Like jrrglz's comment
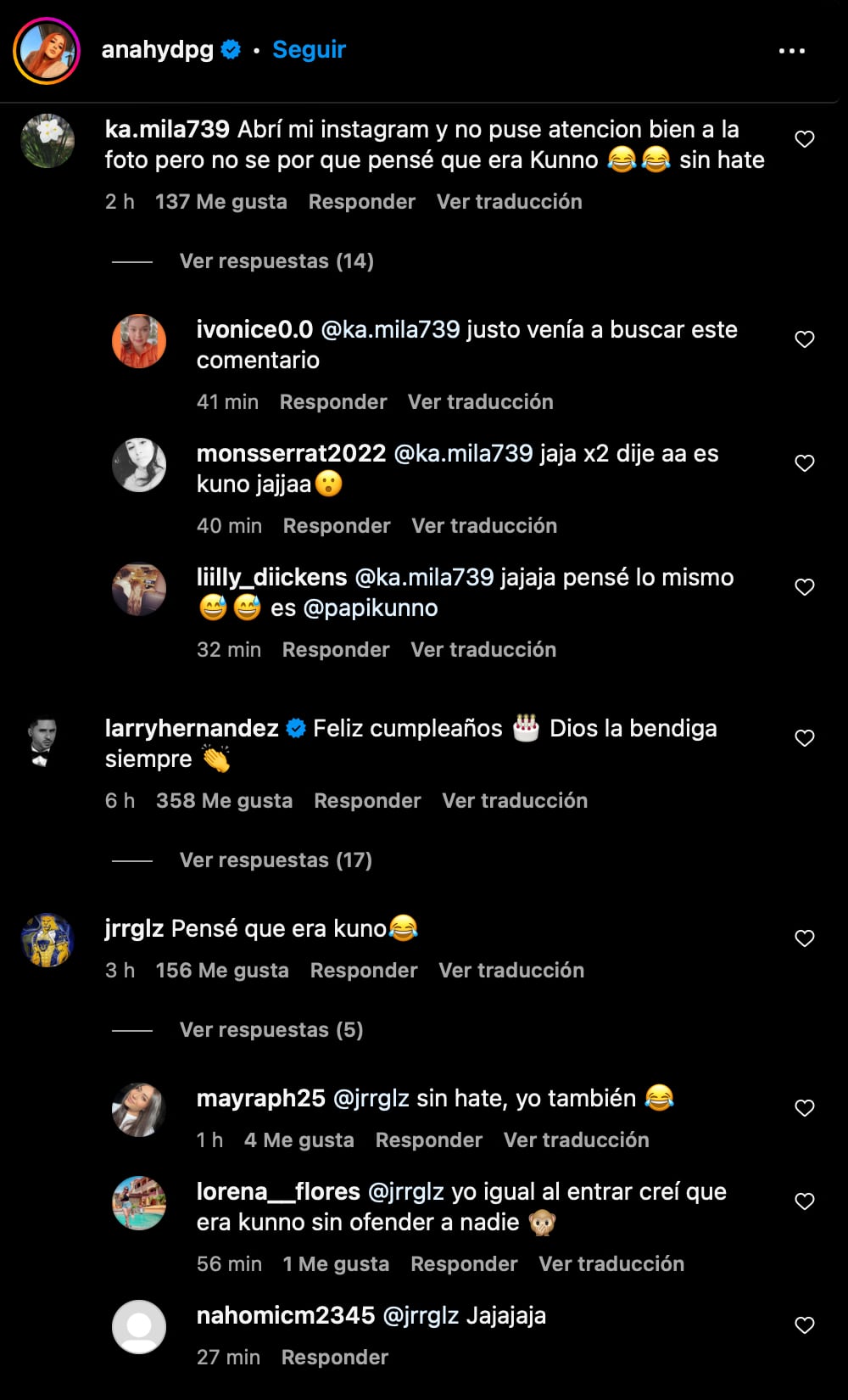The height and width of the screenshot is (1400, 848). [805, 938]
